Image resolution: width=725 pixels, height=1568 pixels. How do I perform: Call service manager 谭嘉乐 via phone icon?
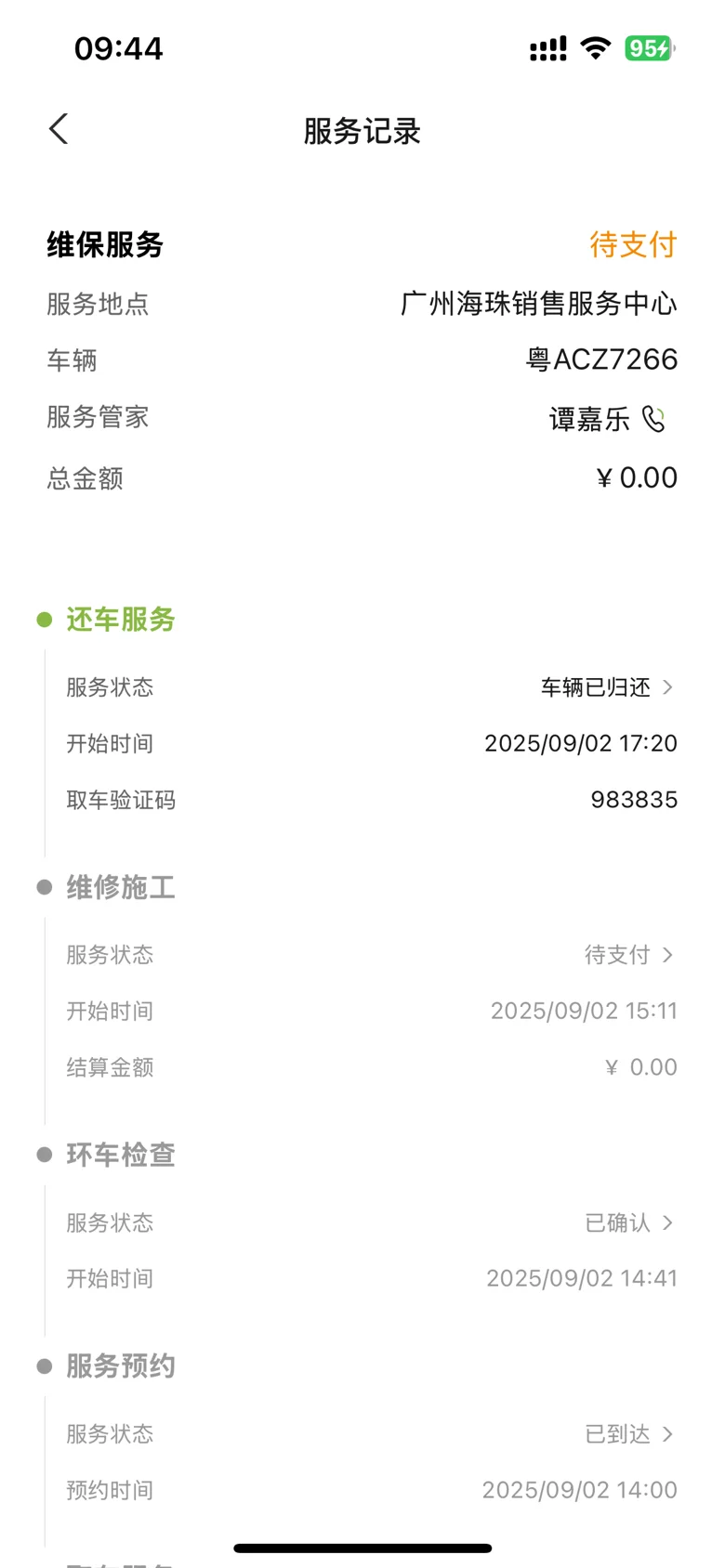pyautogui.click(x=654, y=419)
